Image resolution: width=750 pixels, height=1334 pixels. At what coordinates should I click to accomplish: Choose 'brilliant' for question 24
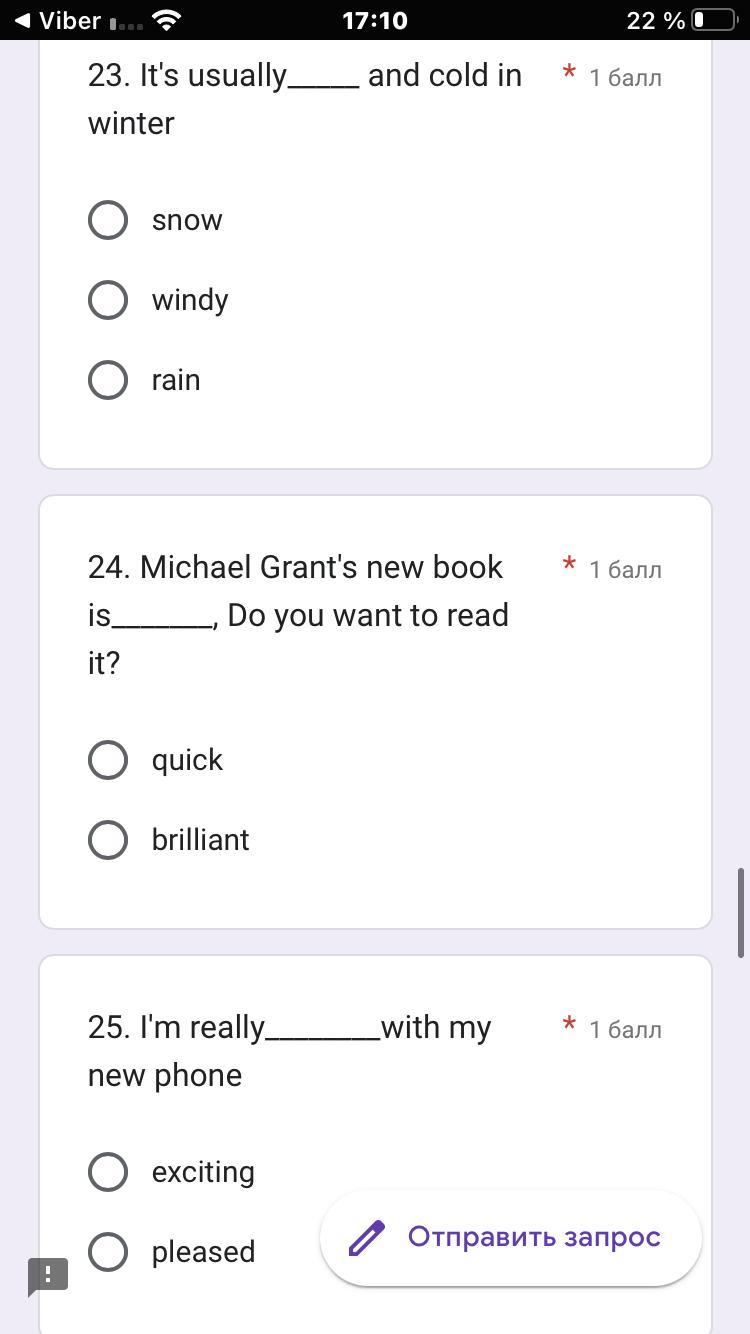pos(108,840)
